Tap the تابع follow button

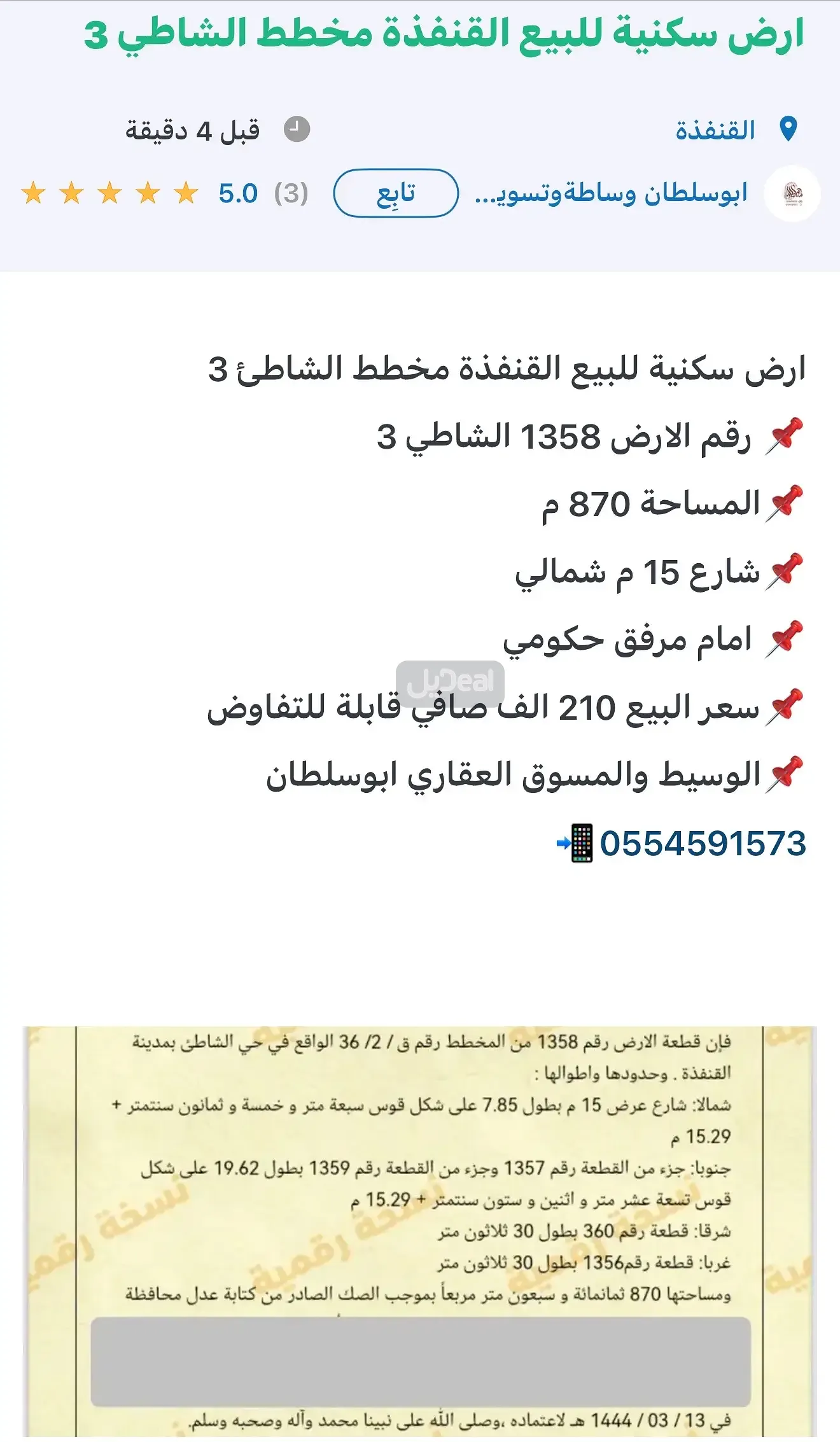(395, 193)
